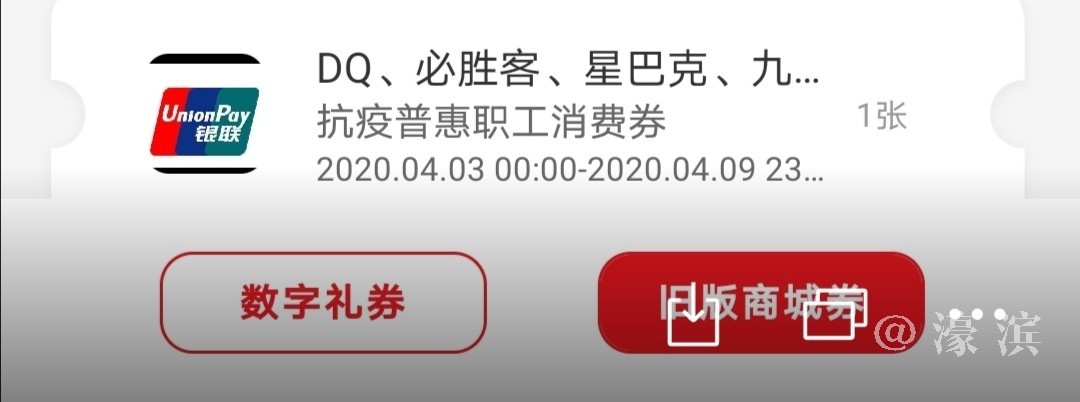Screen dimensions: 1080x402
Task: Tap the 数字礼券 button
Action: coord(323,302)
